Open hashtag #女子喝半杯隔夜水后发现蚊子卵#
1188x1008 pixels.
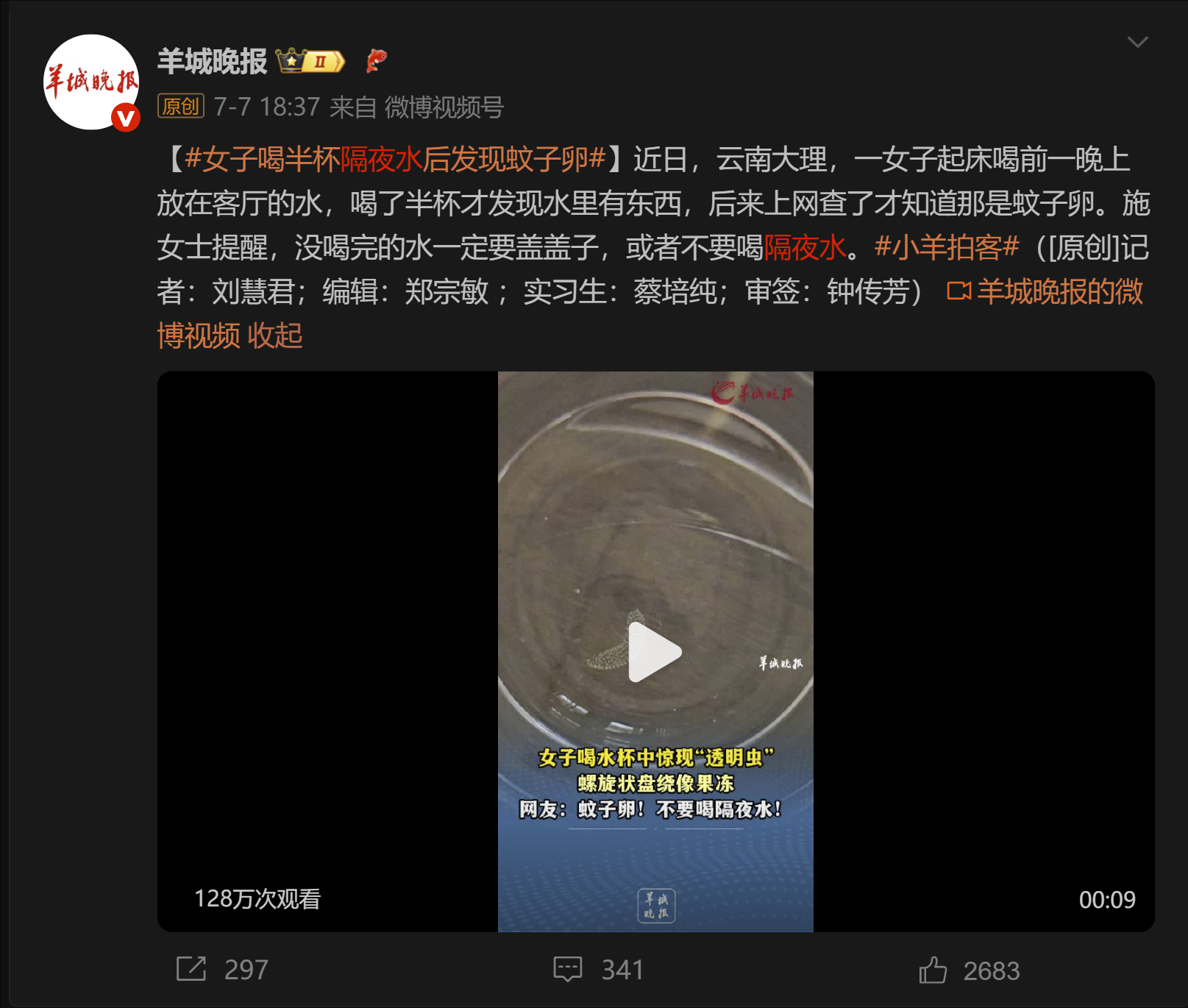(395, 160)
